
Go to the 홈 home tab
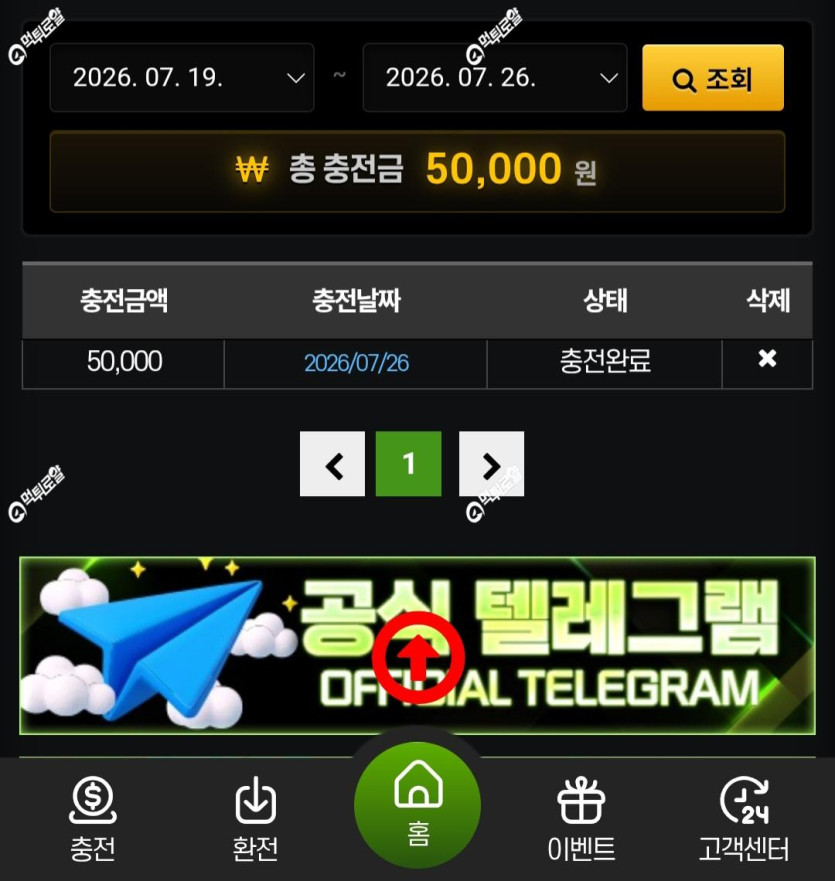418,805
